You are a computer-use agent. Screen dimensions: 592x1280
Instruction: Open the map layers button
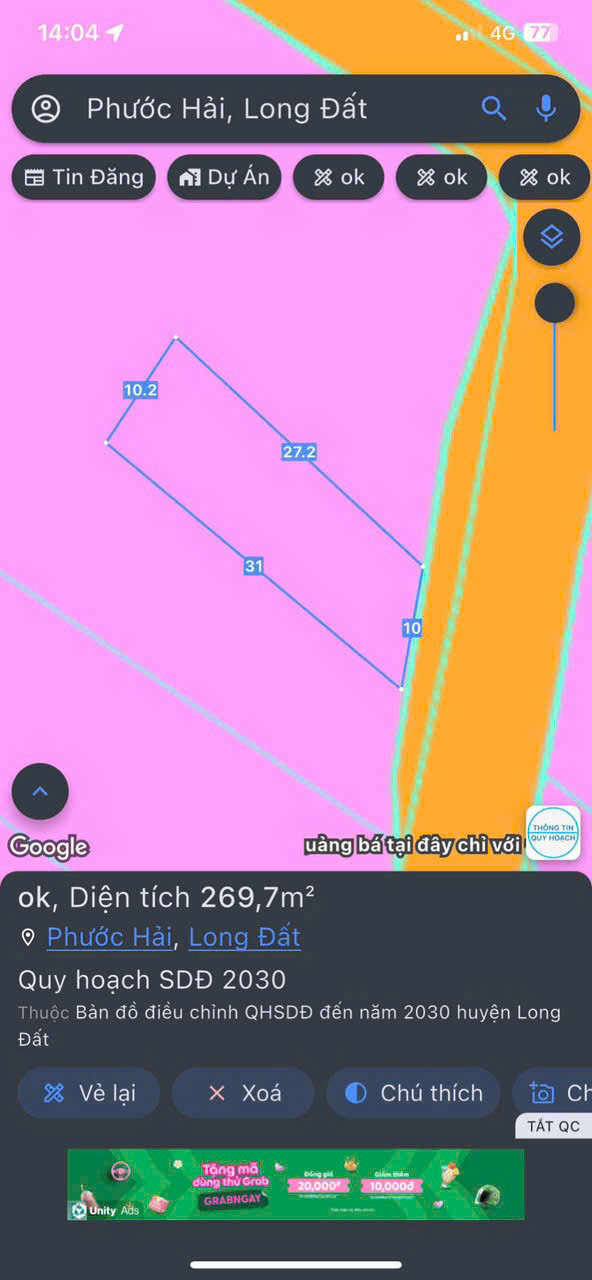coord(552,237)
